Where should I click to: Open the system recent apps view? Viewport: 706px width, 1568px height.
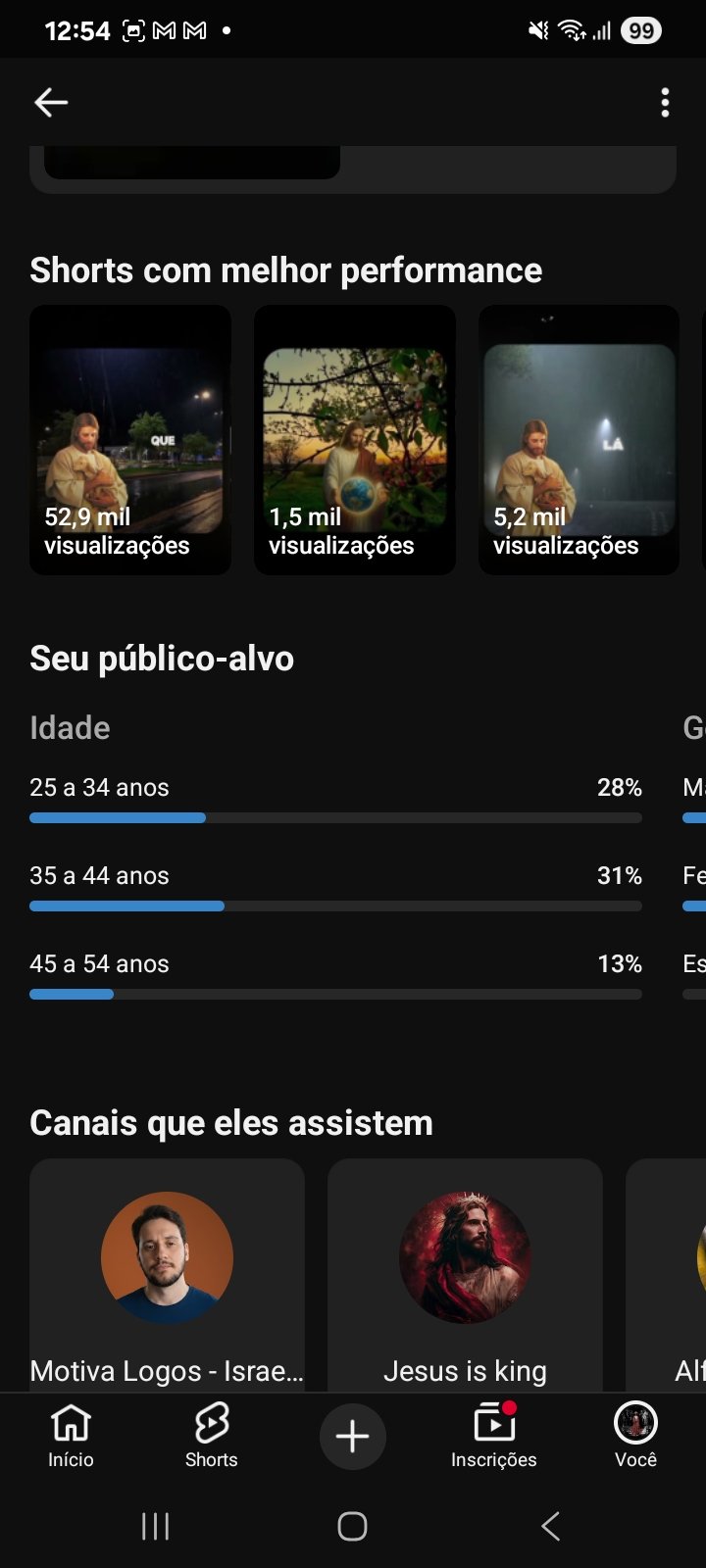click(x=155, y=1526)
